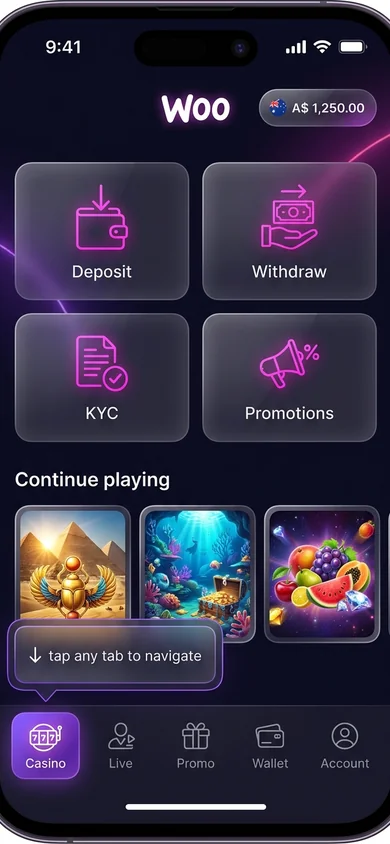The width and height of the screenshot is (390, 844).
Task: View the Promotions tile
Action: tap(289, 377)
